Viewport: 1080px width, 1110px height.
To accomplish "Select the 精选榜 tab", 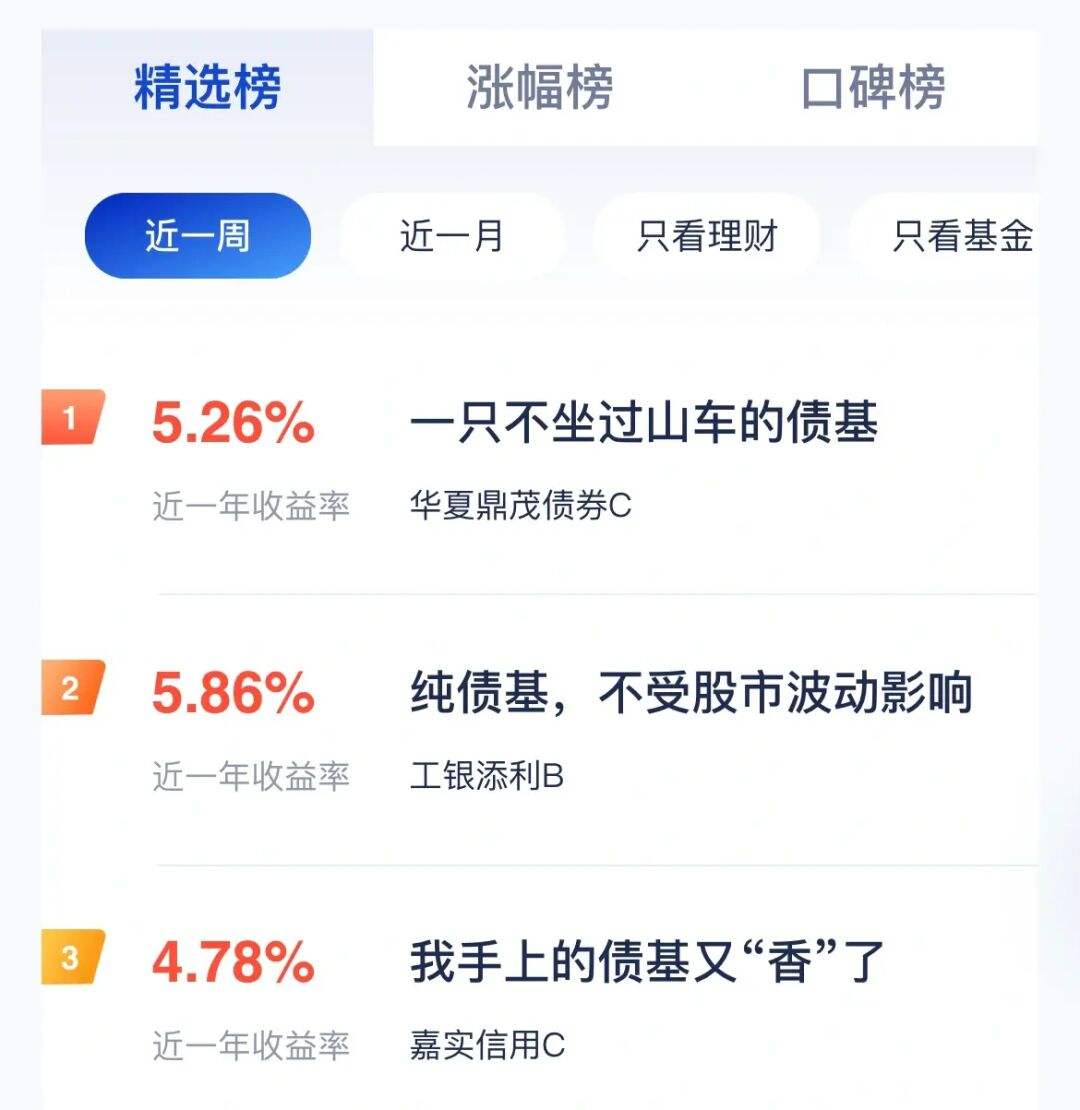I will coord(207,88).
